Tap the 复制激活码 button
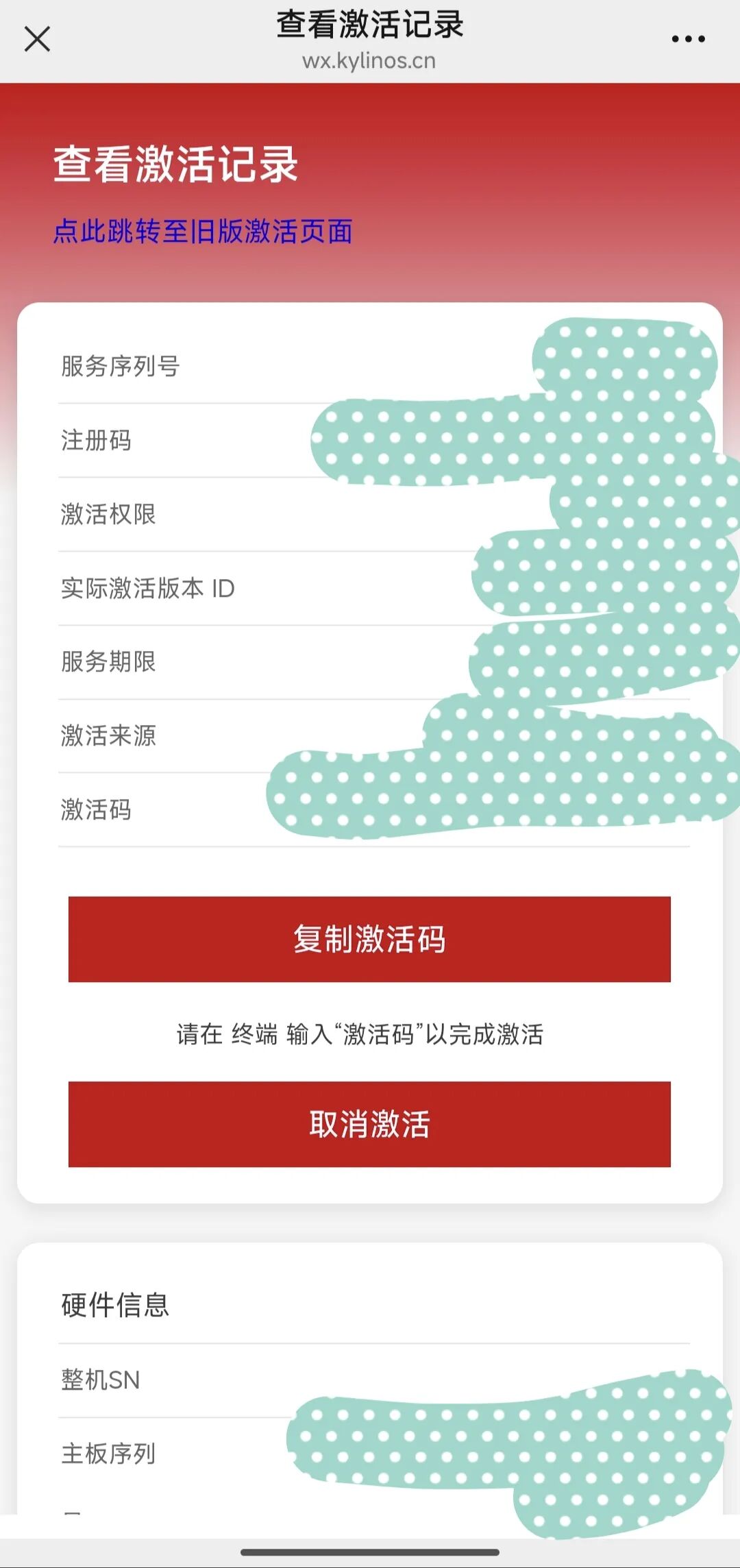Screen dimensions: 740x1568 (x=369, y=939)
